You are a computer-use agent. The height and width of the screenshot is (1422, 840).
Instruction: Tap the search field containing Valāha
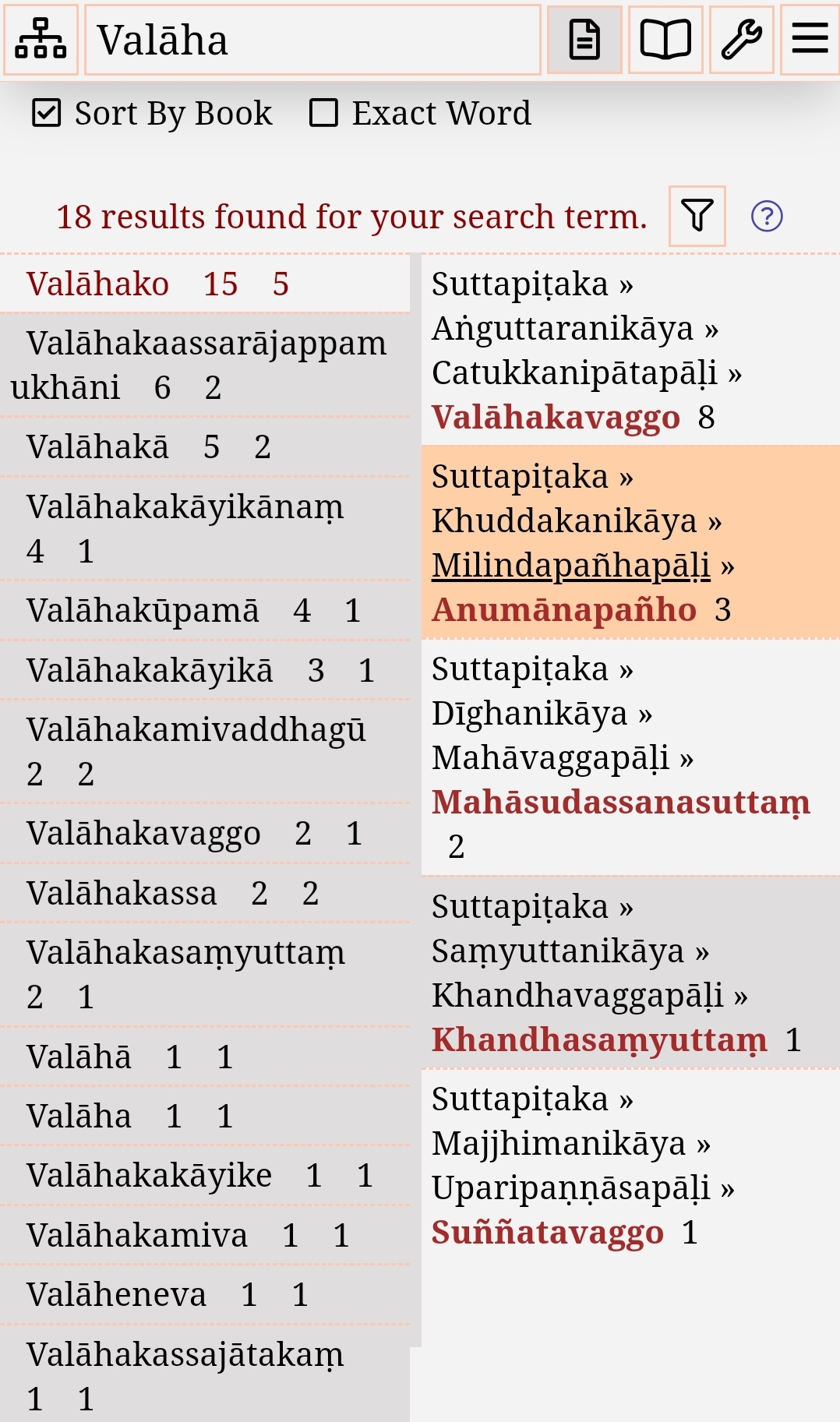(312, 40)
